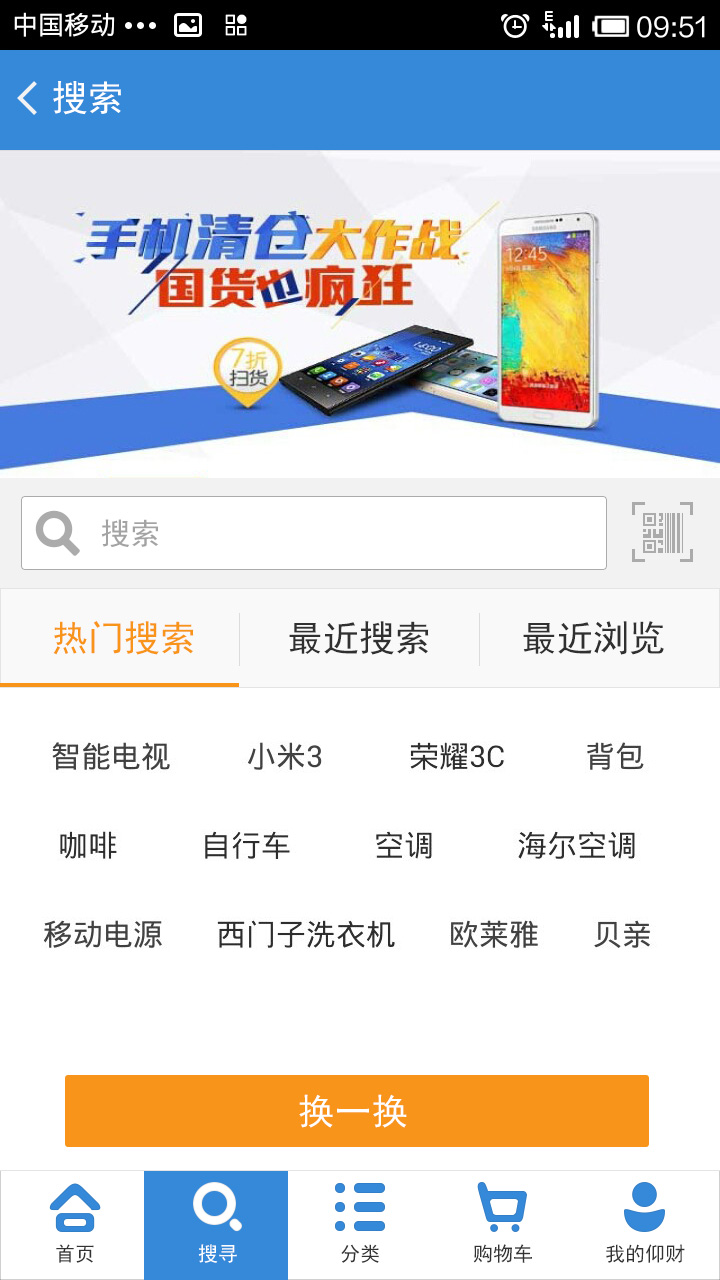Tap the 背包 search suggestion

(615, 757)
